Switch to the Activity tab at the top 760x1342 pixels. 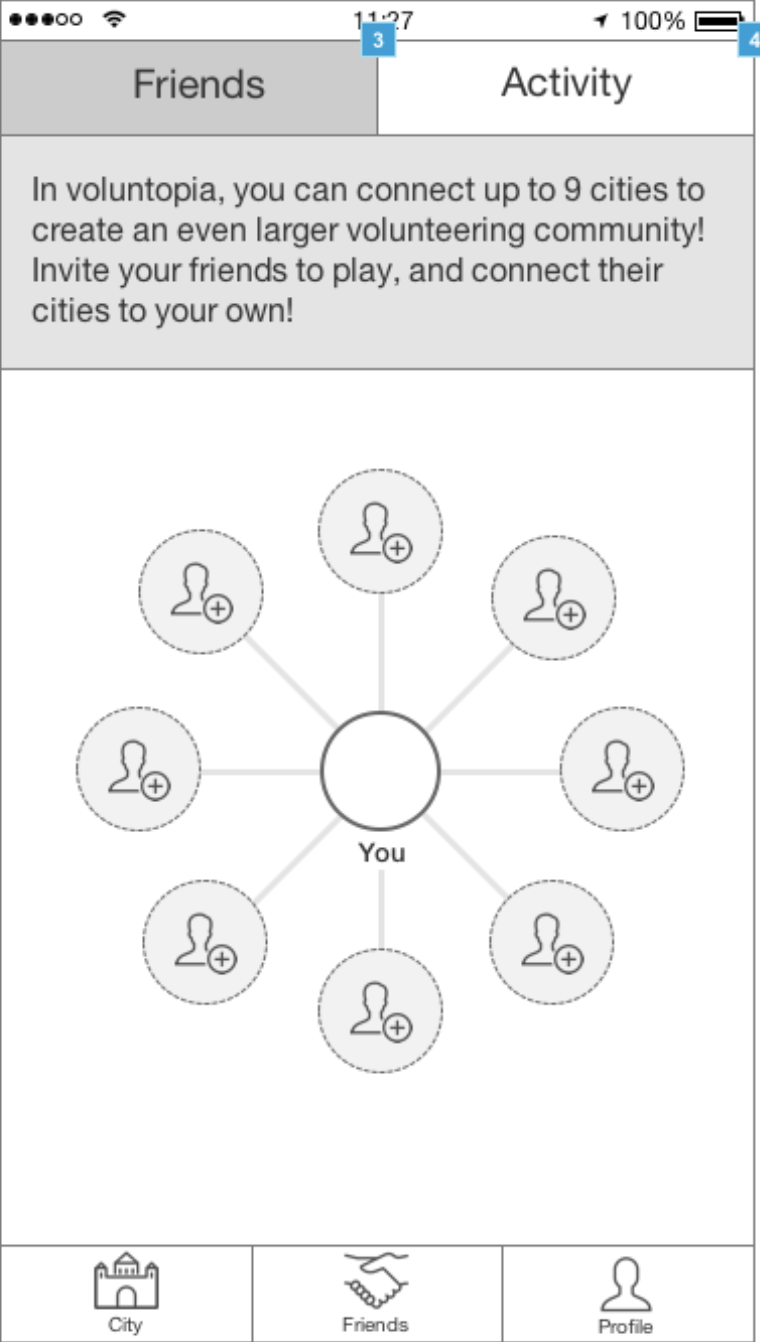[x=566, y=87]
